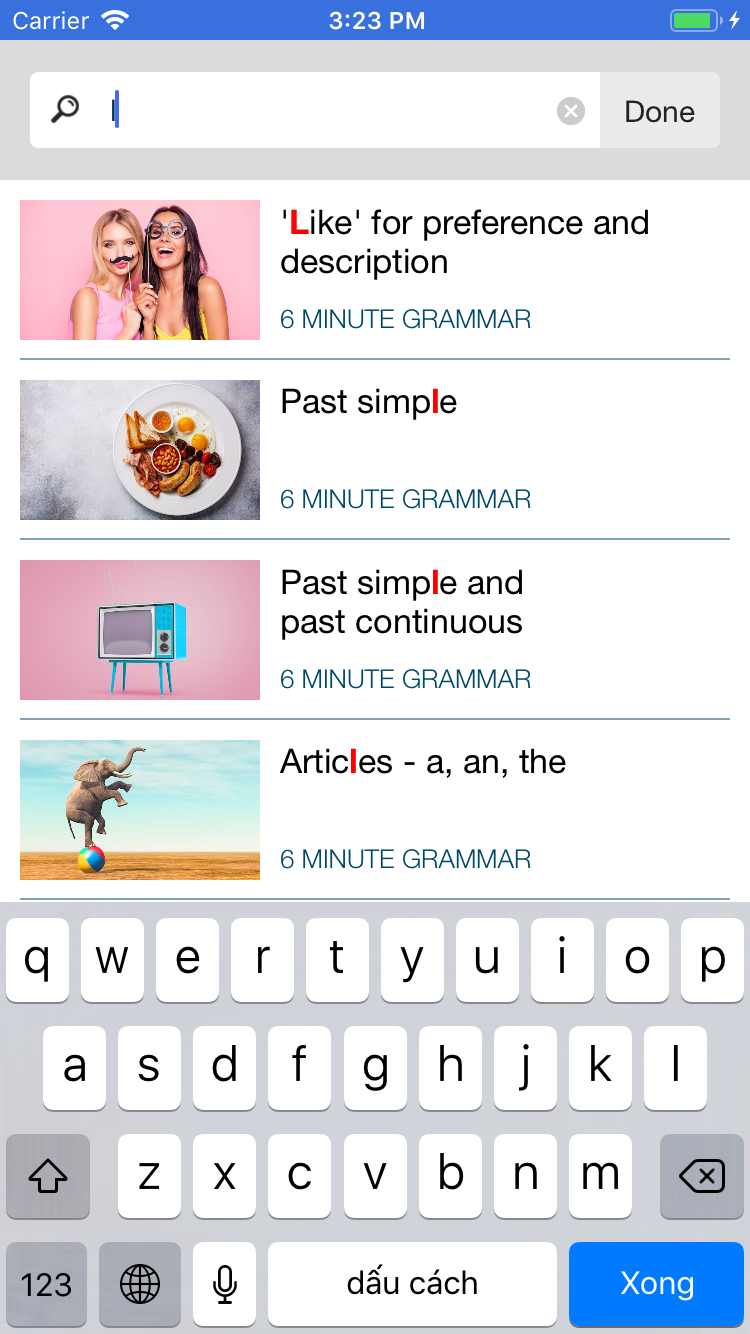This screenshot has height=1334, width=750.
Task: Tap Done next to search field
Action: [x=659, y=111]
